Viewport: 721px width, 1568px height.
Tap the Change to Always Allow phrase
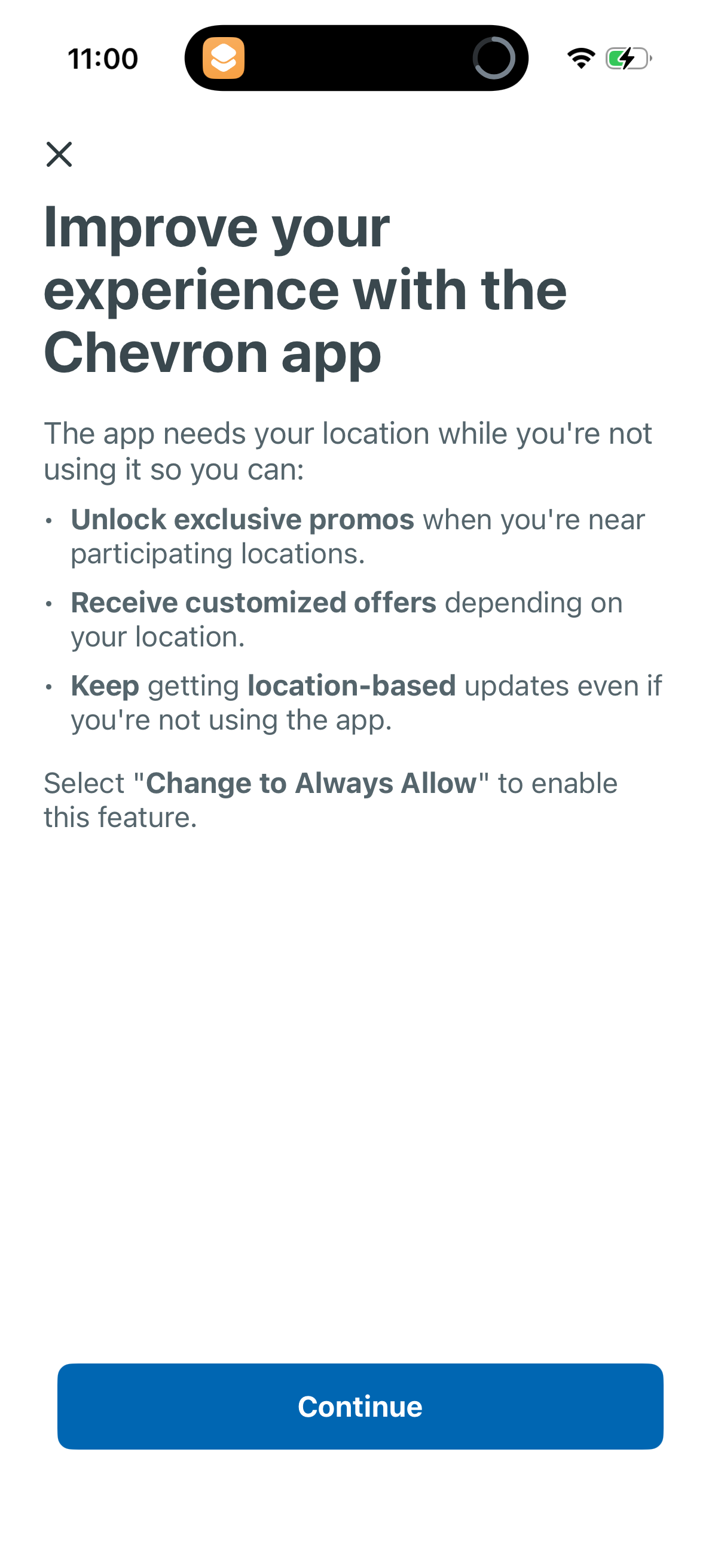pyautogui.click(x=311, y=783)
